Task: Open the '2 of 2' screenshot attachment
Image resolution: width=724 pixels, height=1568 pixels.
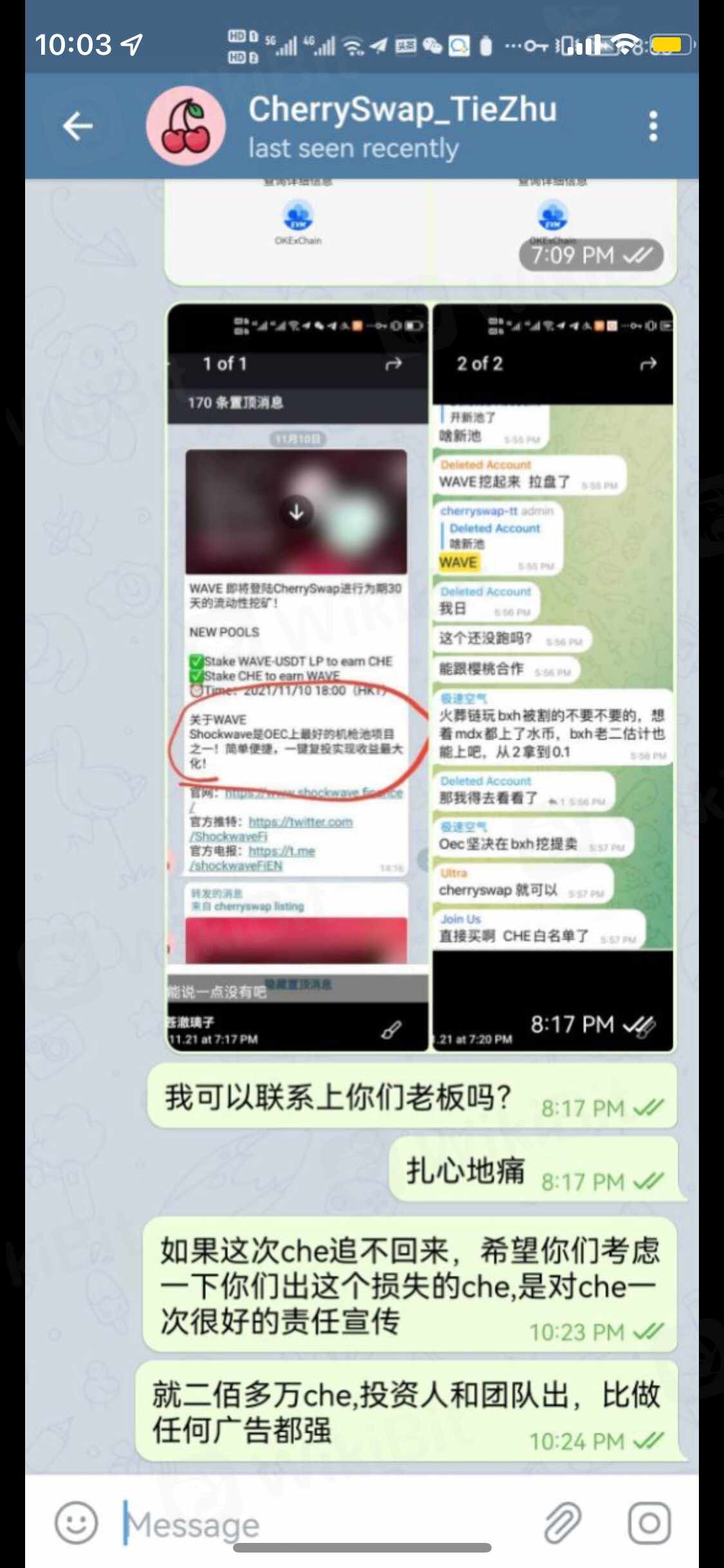Action: (552, 676)
